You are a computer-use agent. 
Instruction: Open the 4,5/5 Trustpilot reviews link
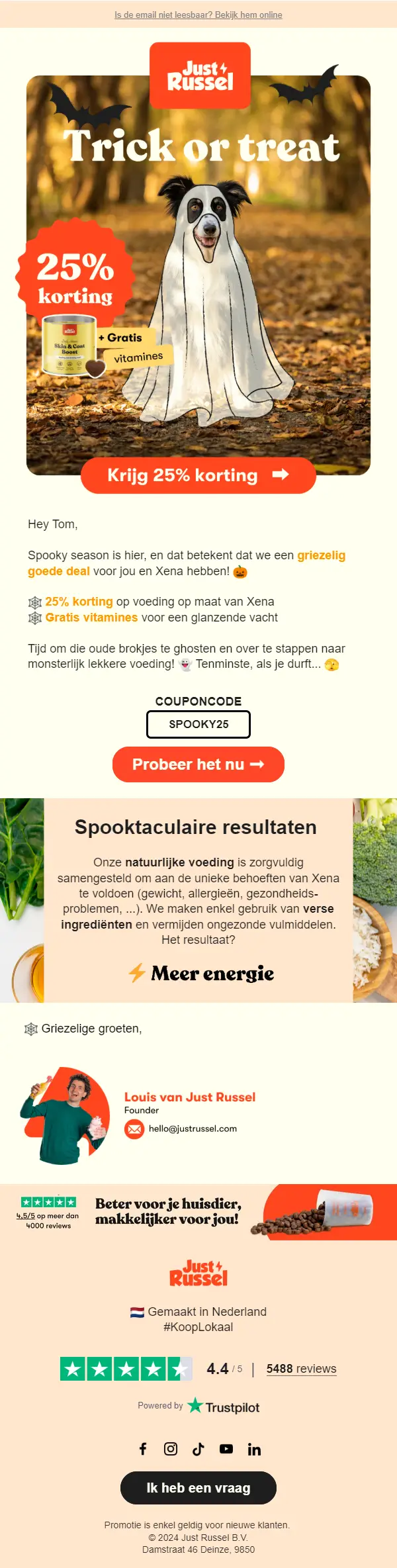coord(26,1216)
